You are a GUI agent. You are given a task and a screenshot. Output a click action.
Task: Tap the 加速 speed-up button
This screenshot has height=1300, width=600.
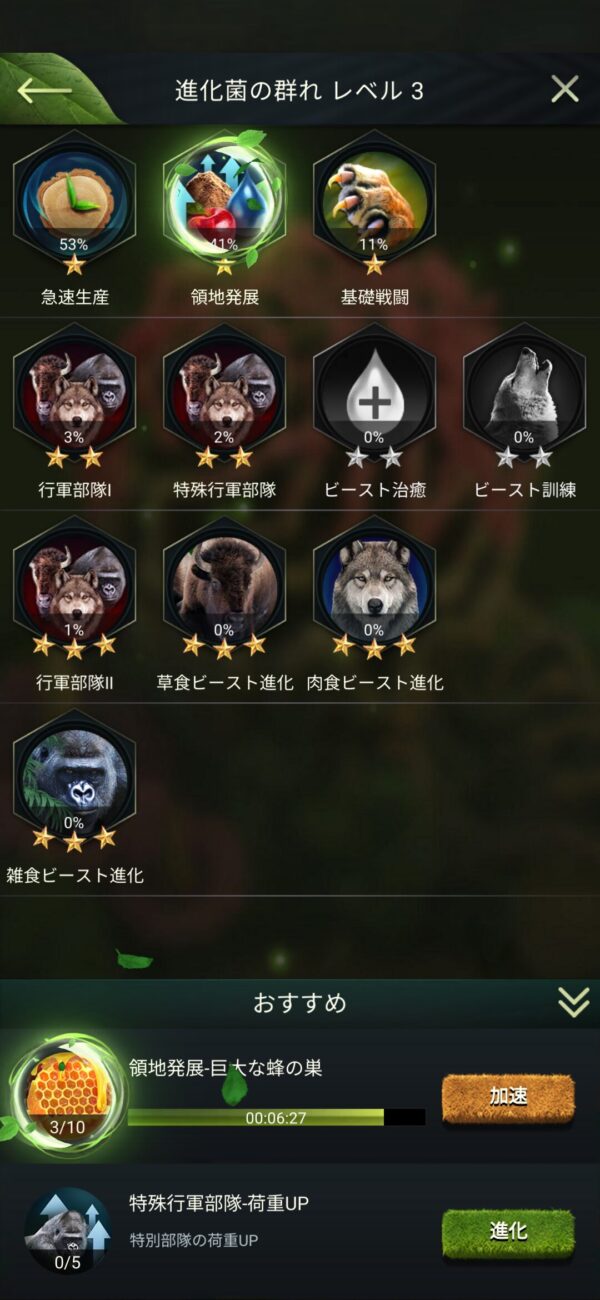509,1097
